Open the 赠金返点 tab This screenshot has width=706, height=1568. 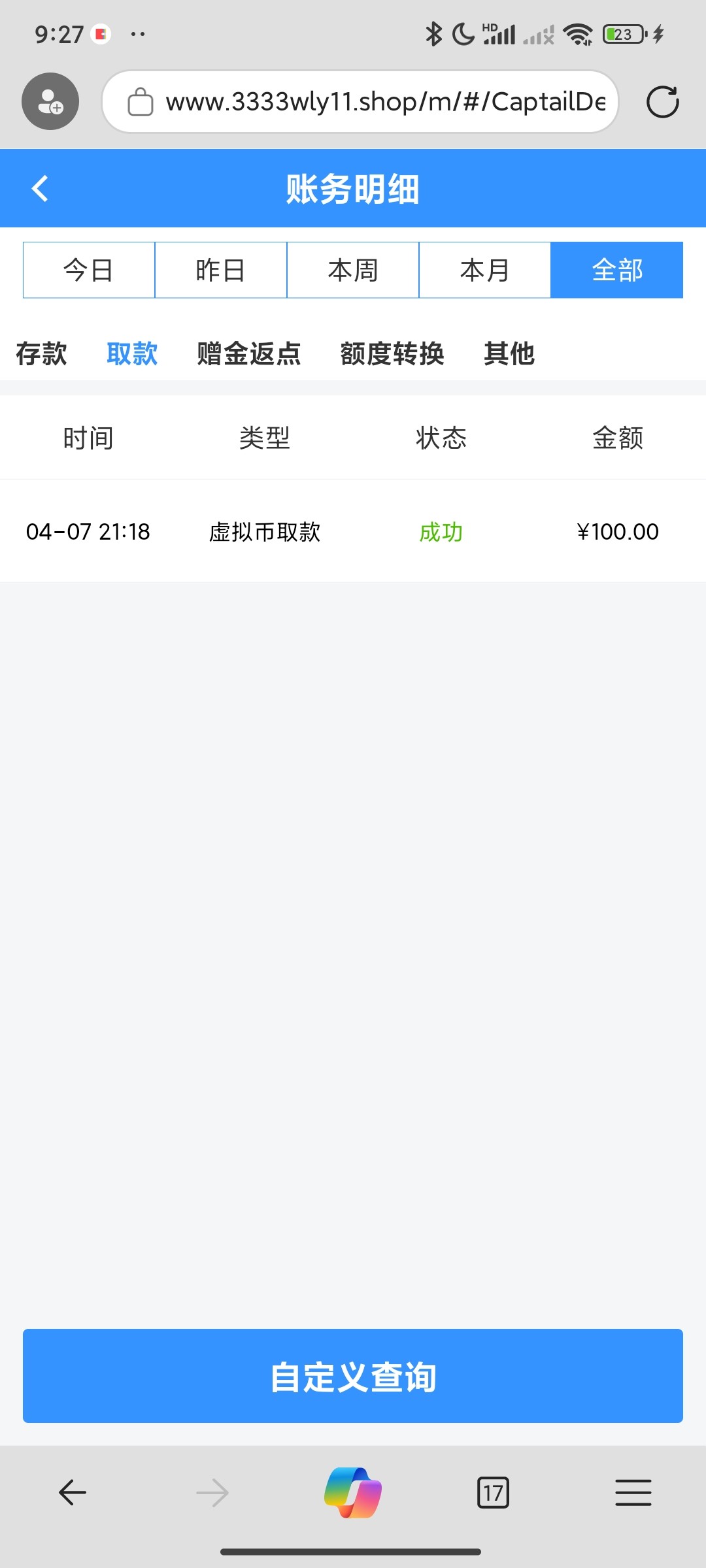click(249, 354)
